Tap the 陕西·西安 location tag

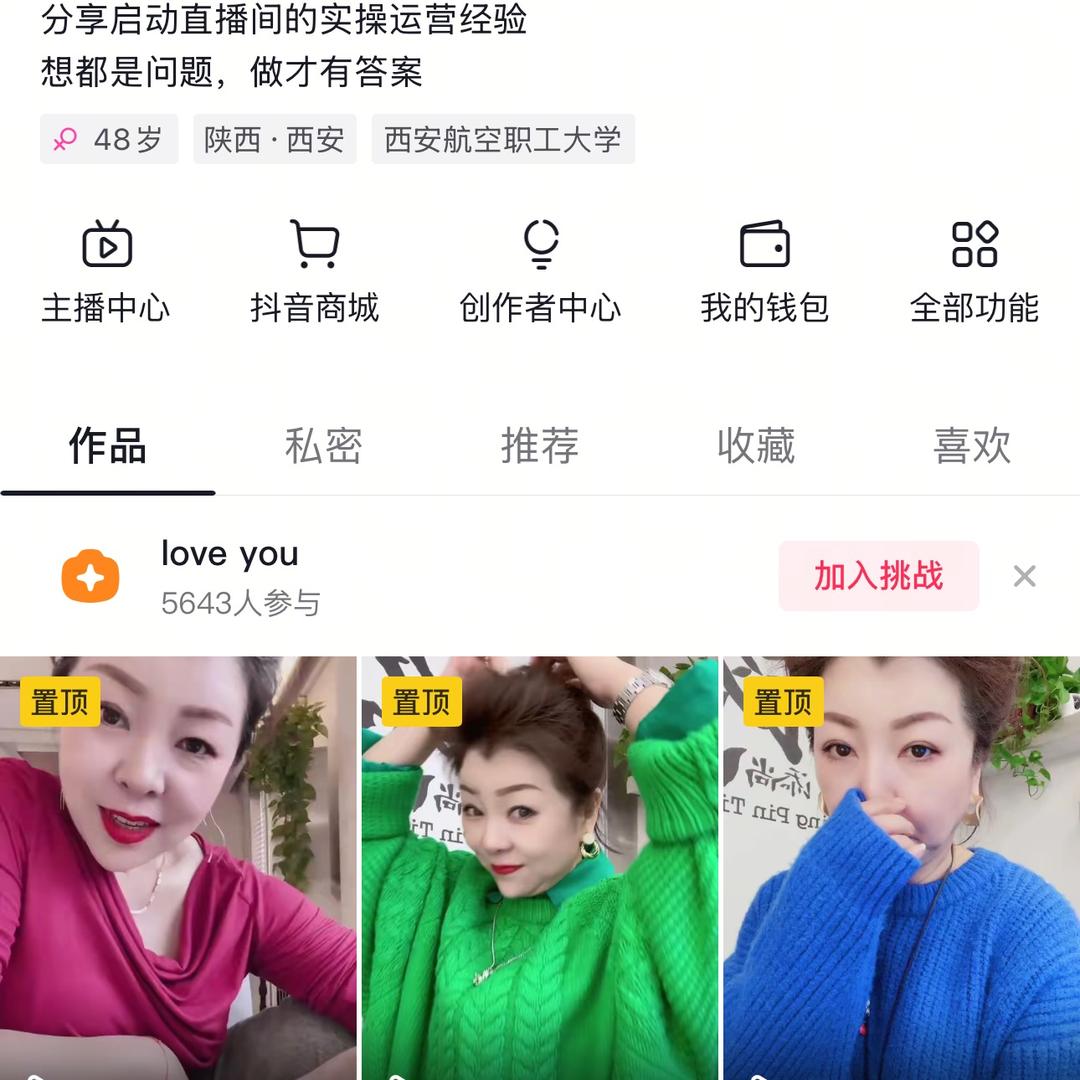[x=274, y=139]
